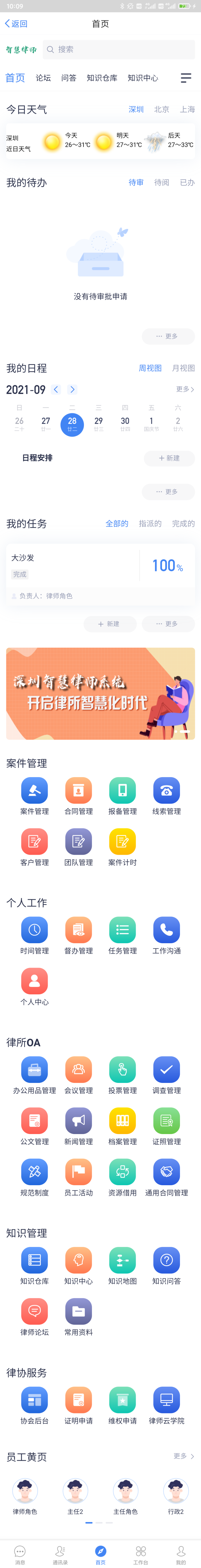Screen dimensions: 201x1568
Task: Go back with the 返回 arrow
Action: pos(16,24)
